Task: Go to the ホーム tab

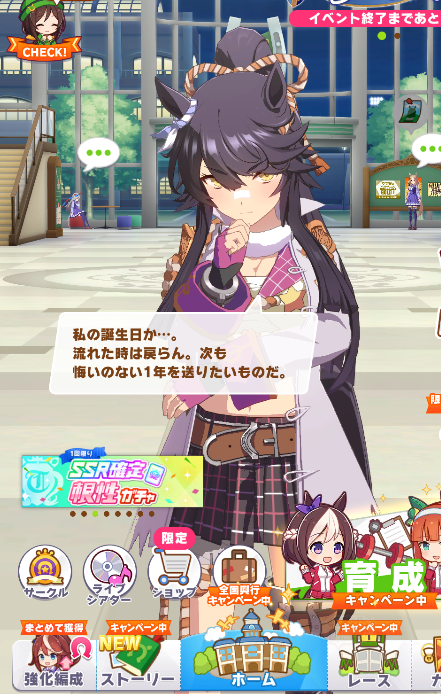Action: pos(253,655)
